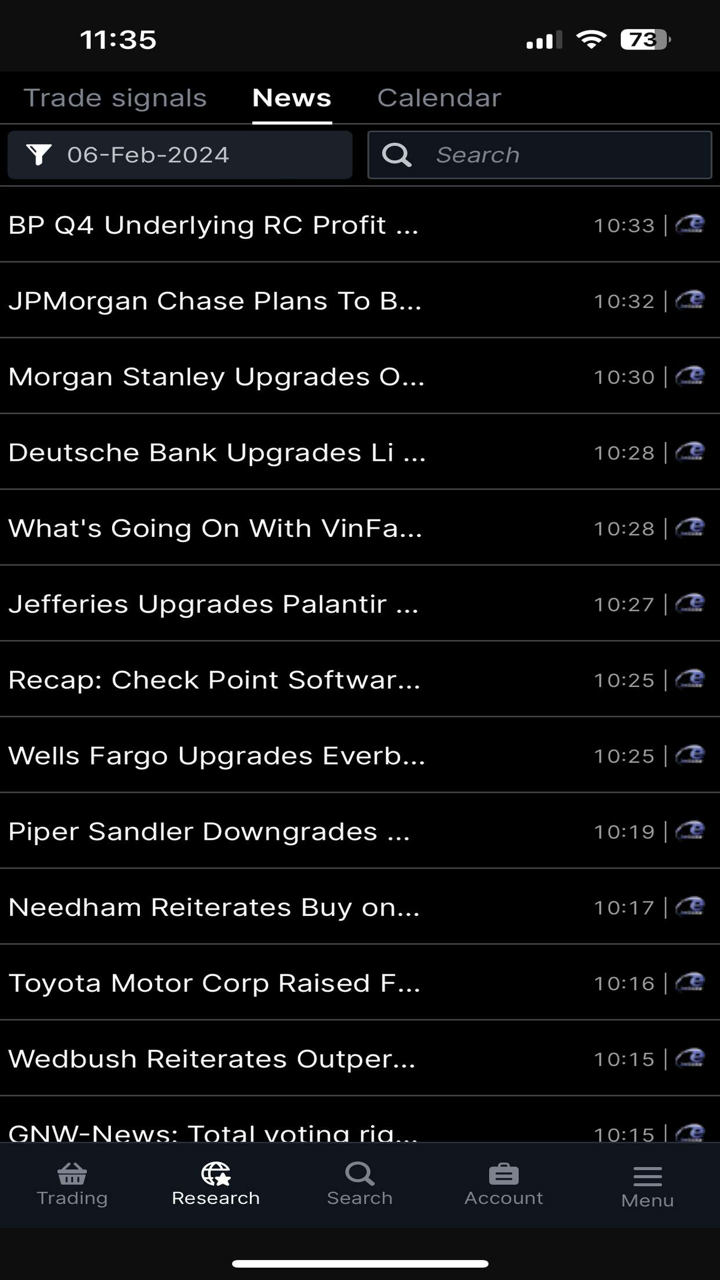Read the Jefferies Upgrades Palantir article
This screenshot has width=720, height=1280.
click(214, 605)
